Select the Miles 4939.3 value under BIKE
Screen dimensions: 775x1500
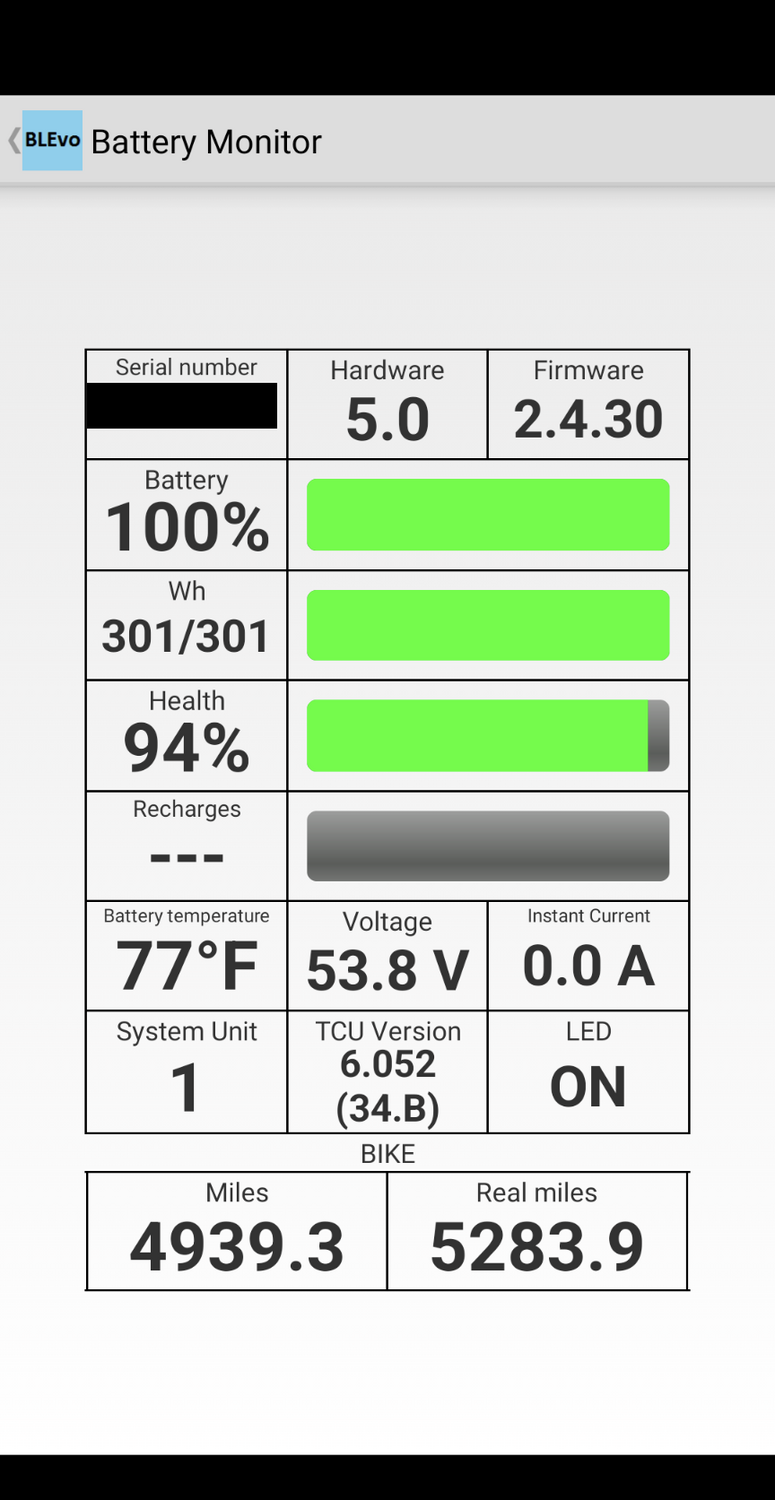pos(237,1231)
